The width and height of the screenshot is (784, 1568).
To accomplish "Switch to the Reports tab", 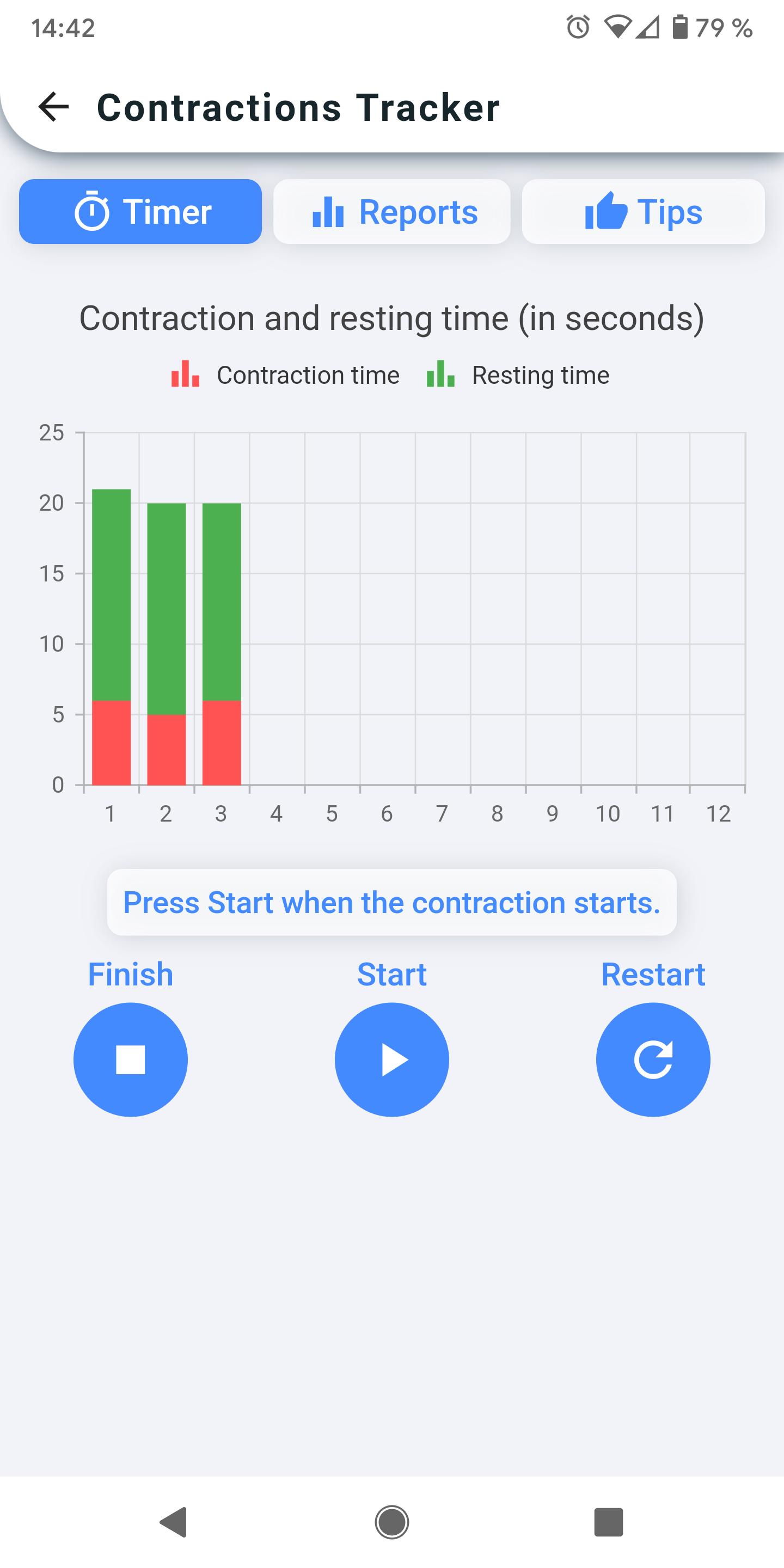I will tap(391, 211).
